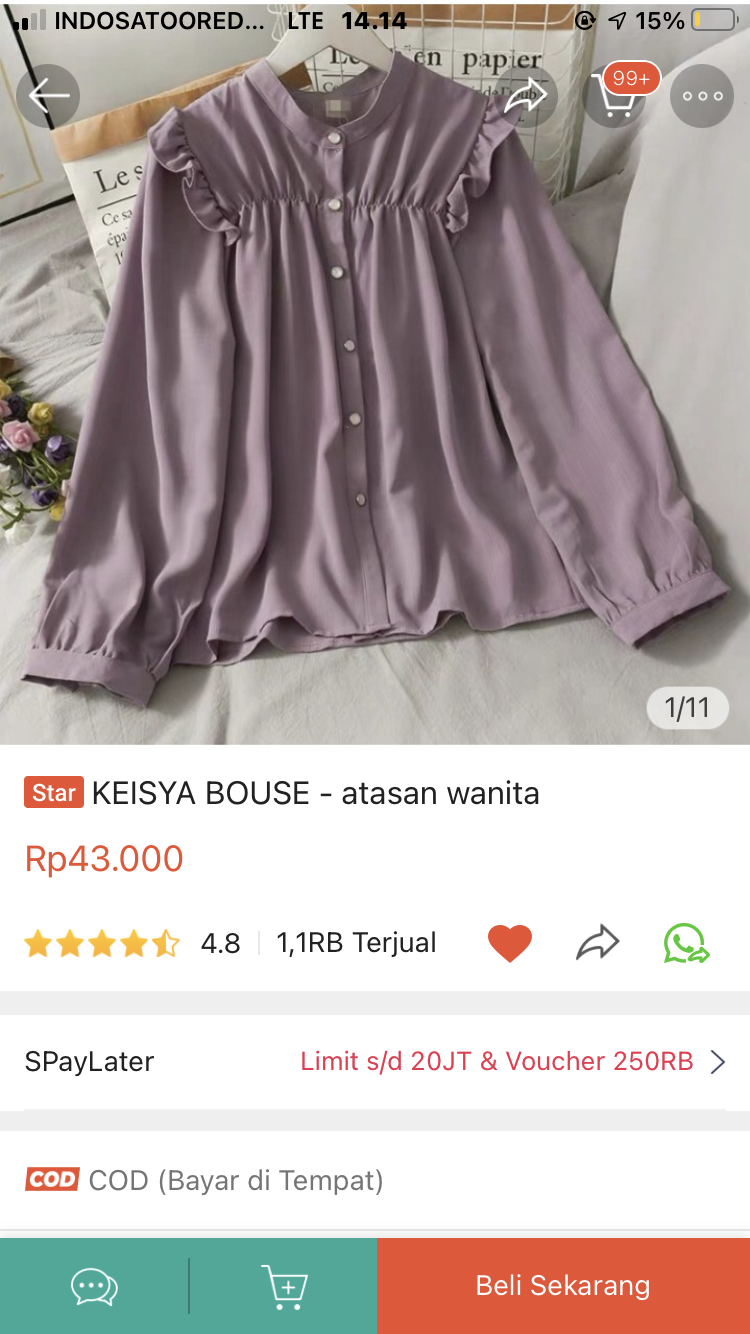Tap the back arrow on product image
Viewport: 750px width, 1334px height.
pyautogui.click(x=48, y=95)
